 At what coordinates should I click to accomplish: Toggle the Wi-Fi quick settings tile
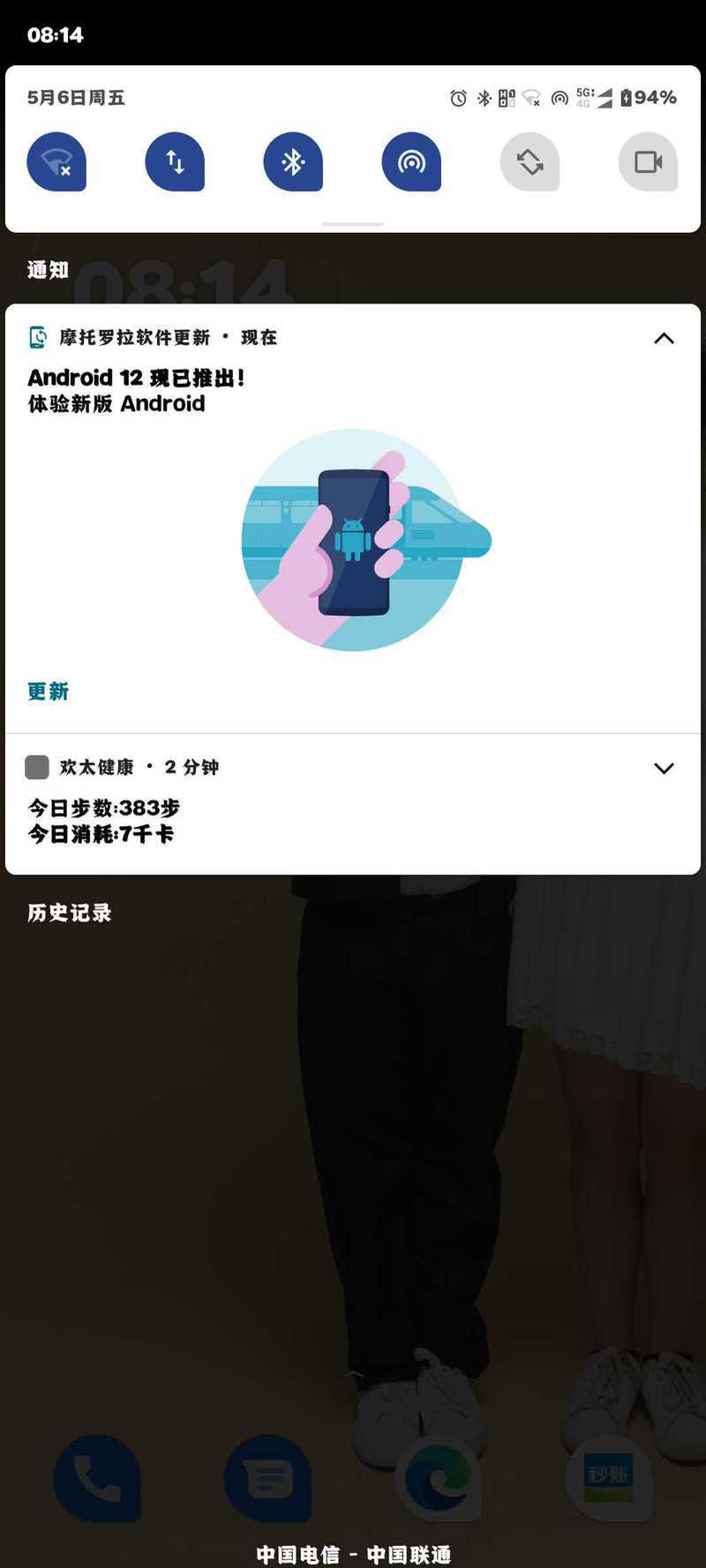[56, 161]
